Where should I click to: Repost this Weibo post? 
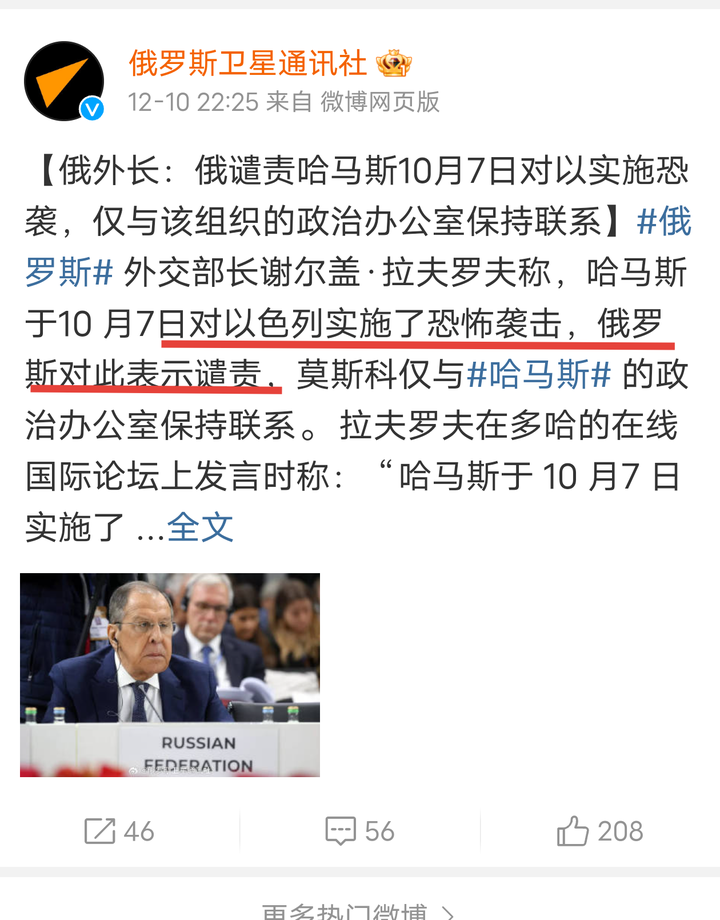coord(119,831)
